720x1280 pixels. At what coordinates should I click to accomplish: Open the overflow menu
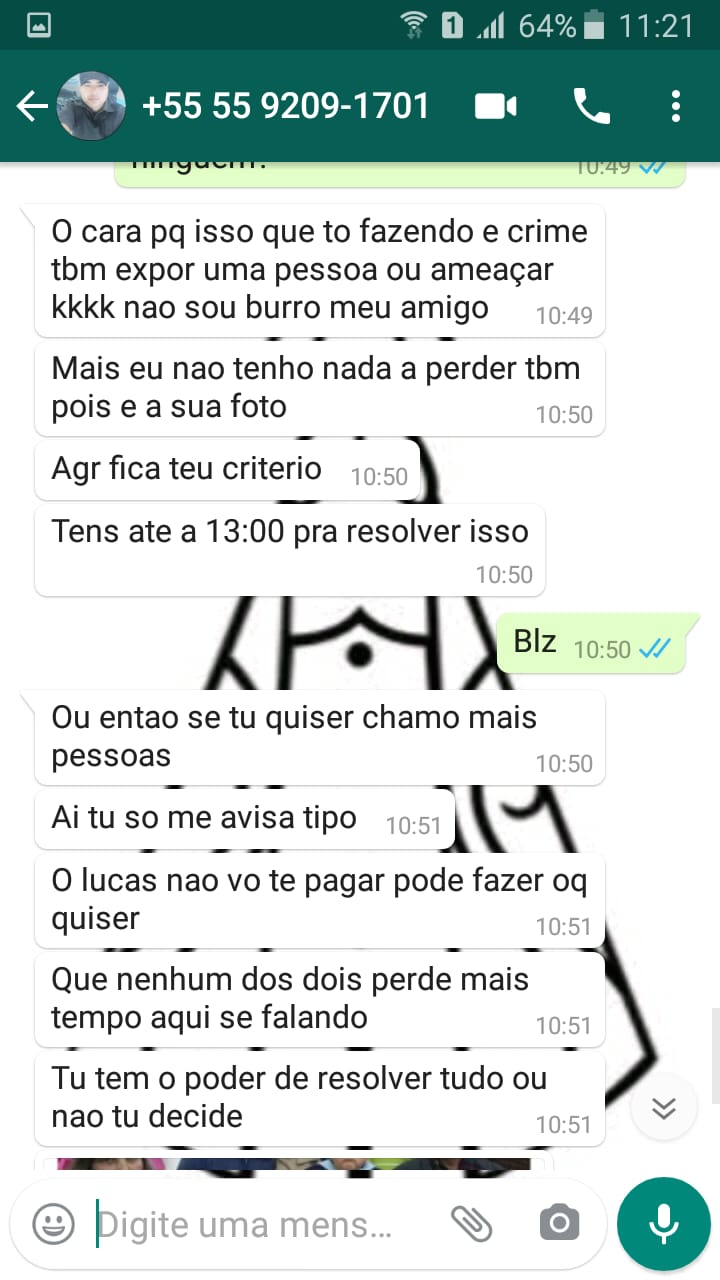coord(676,106)
